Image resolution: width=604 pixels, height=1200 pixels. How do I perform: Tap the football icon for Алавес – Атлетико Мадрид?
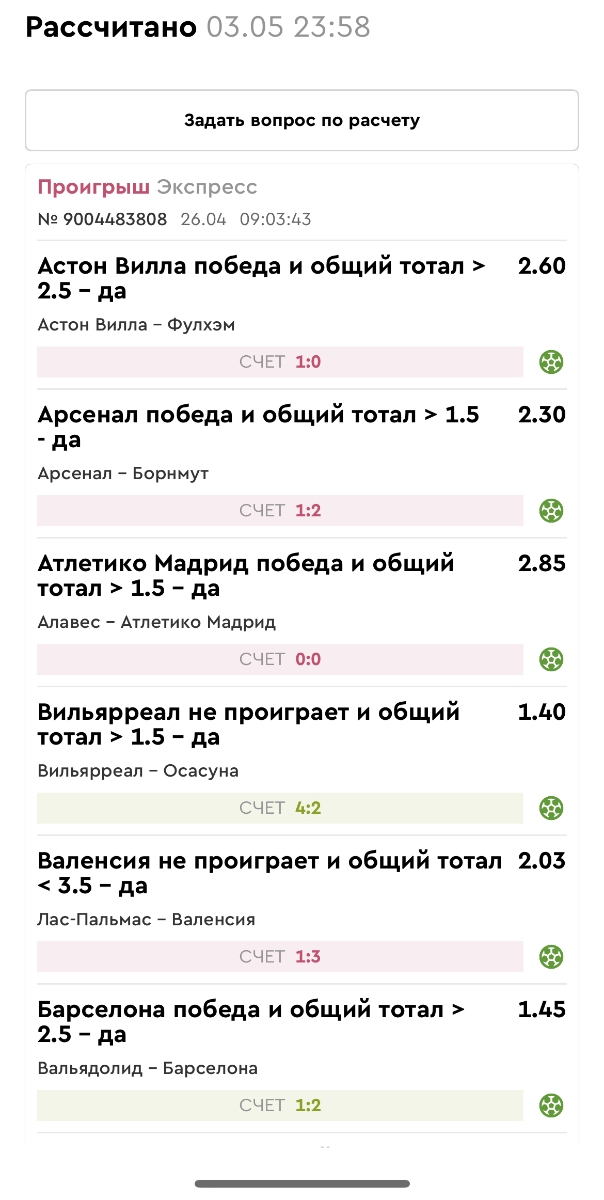click(x=551, y=660)
